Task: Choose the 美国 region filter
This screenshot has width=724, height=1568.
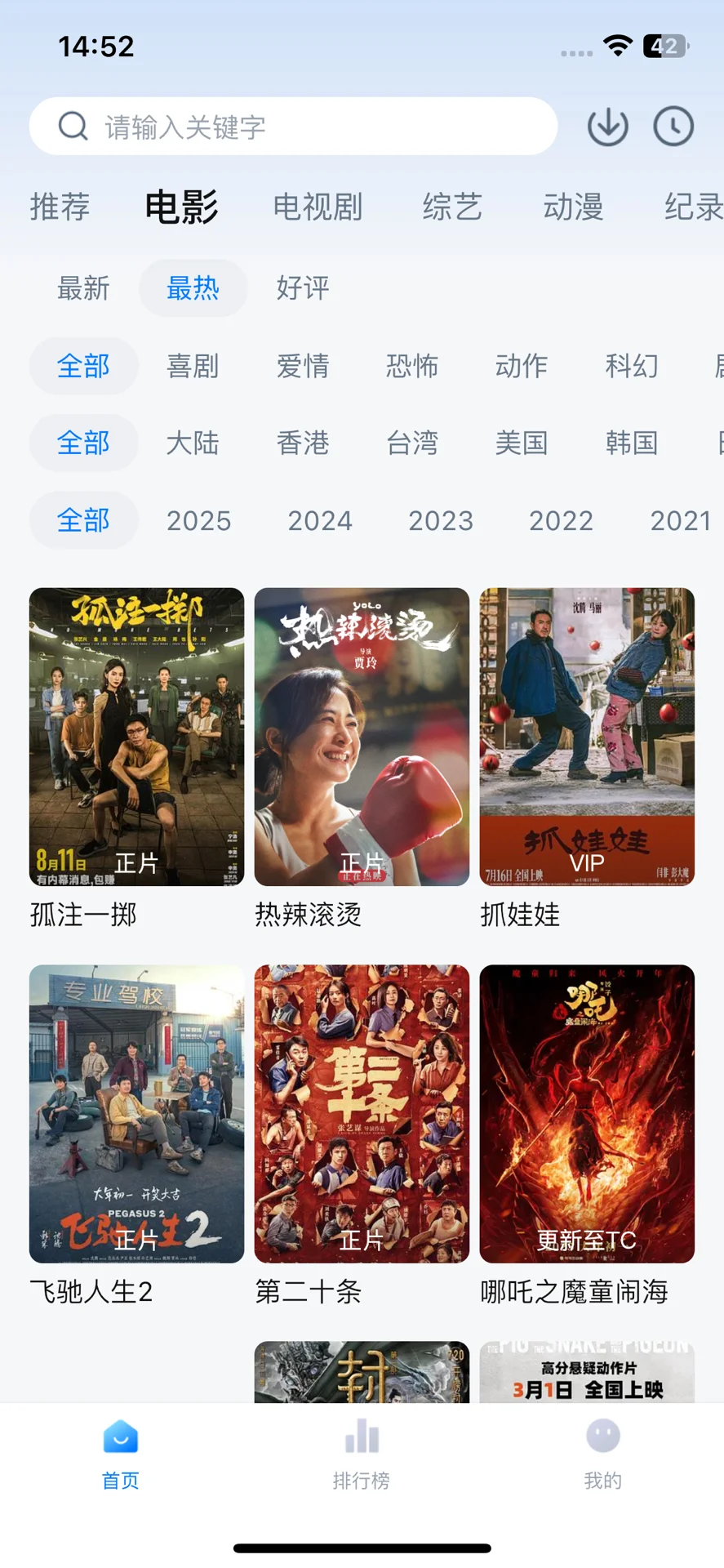Action: click(522, 443)
